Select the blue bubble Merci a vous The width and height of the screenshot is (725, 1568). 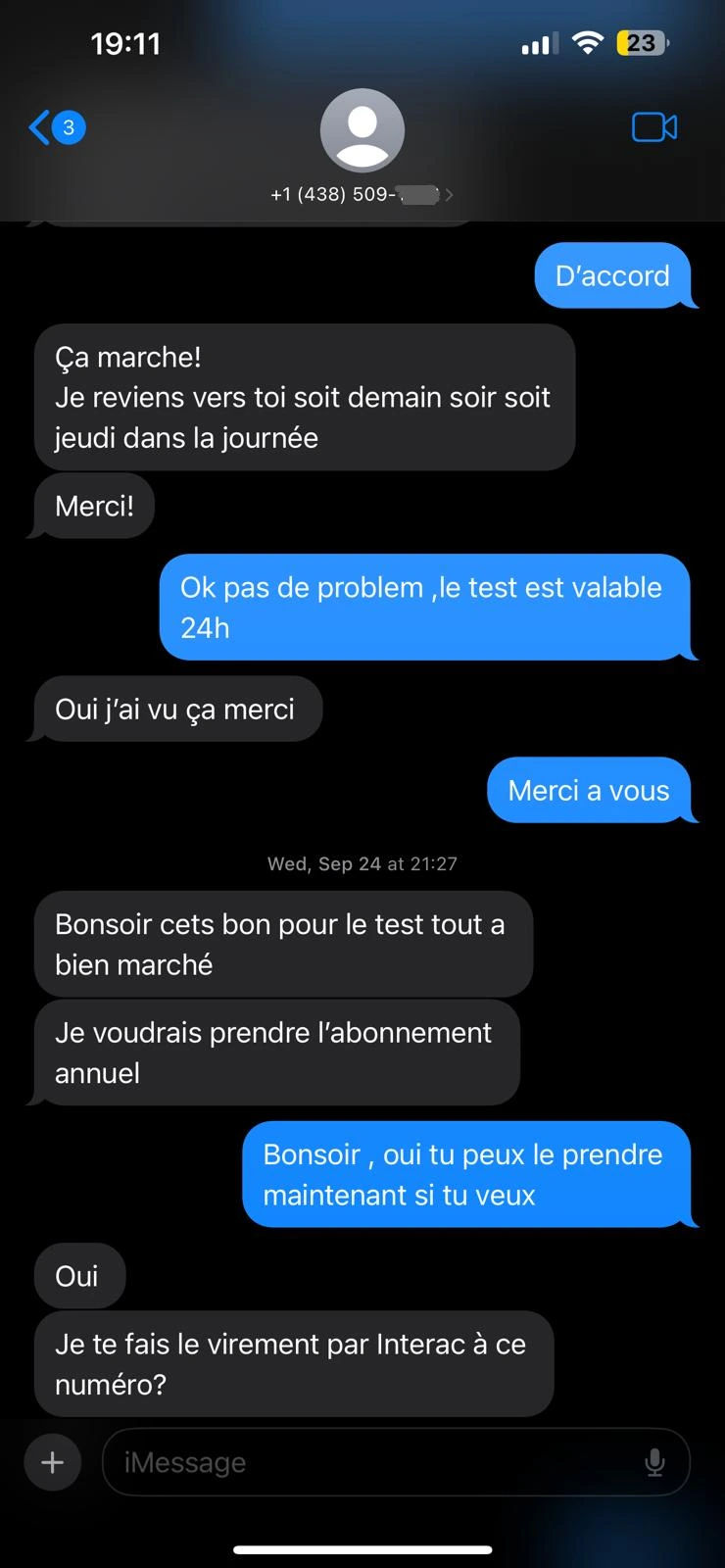[589, 790]
